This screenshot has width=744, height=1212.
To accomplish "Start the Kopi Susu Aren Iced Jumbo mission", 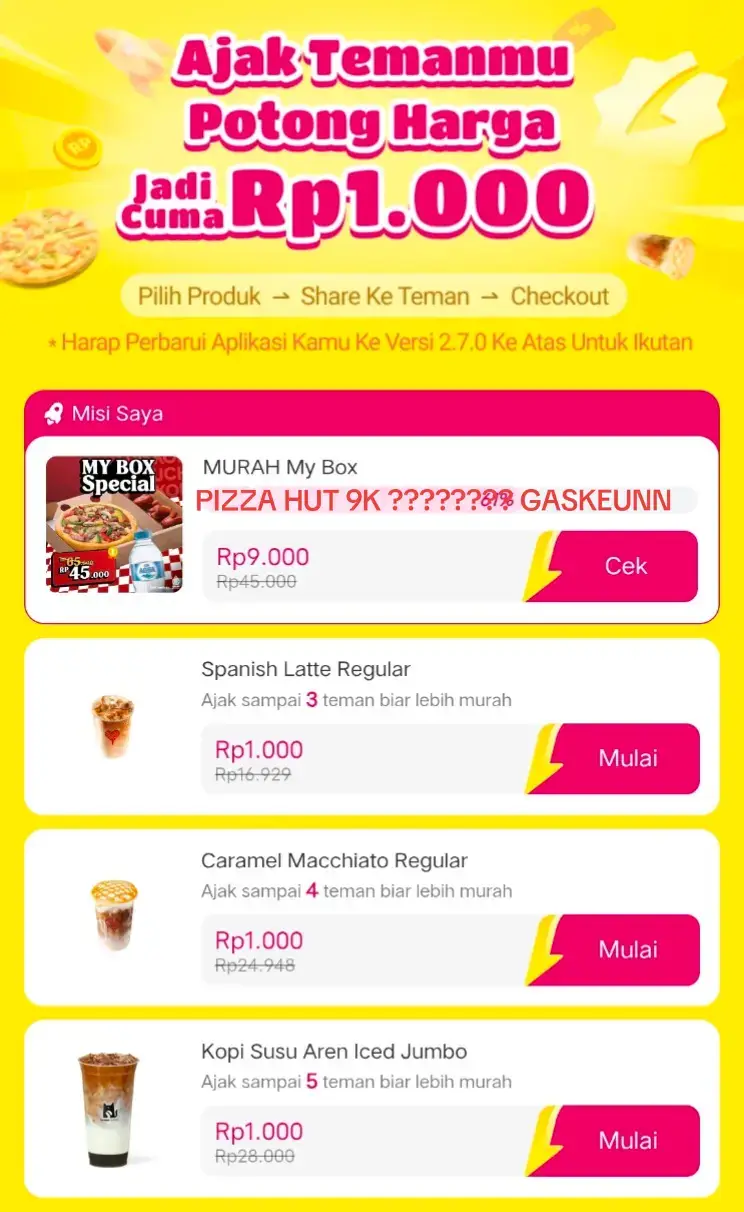I will 628,1141.
